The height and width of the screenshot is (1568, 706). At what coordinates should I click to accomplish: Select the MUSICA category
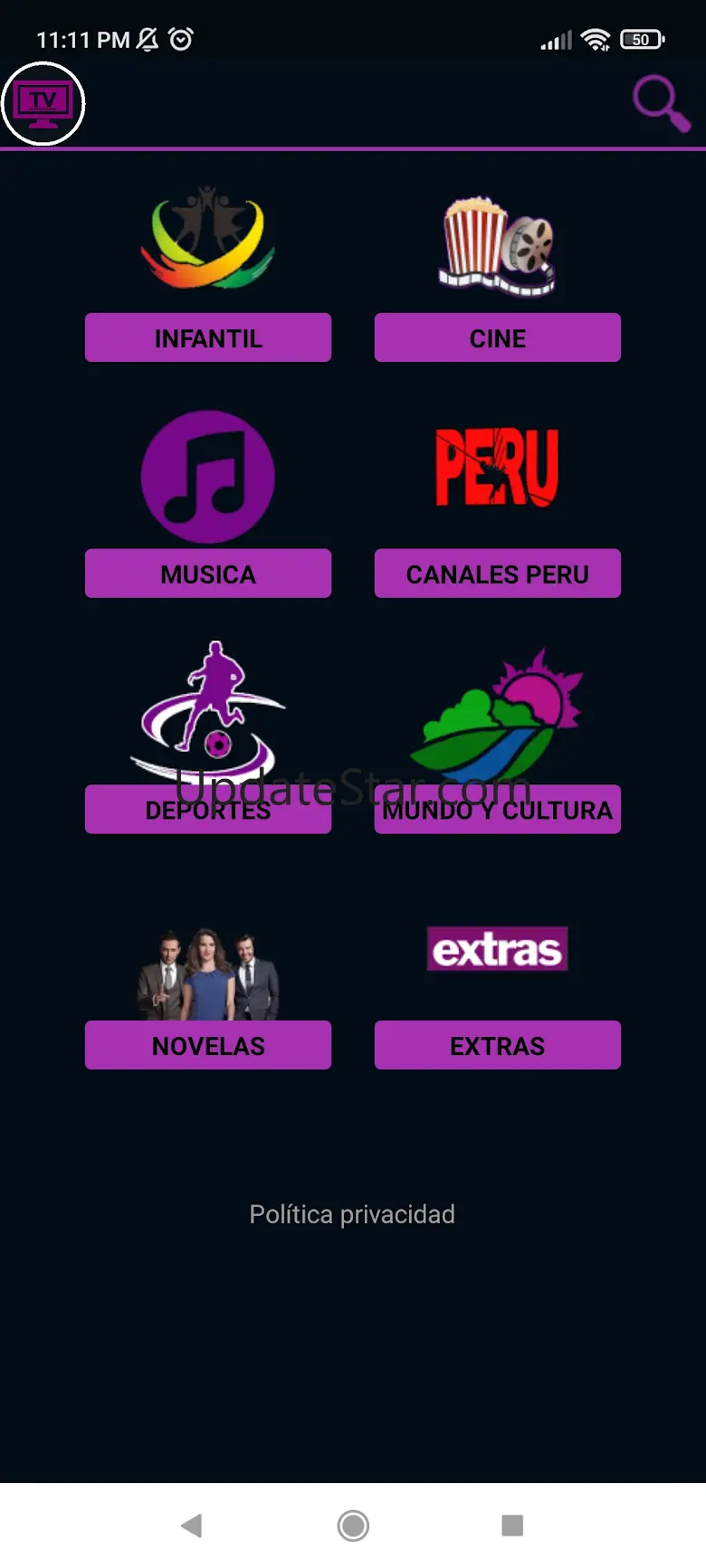[x=208, y=574]
